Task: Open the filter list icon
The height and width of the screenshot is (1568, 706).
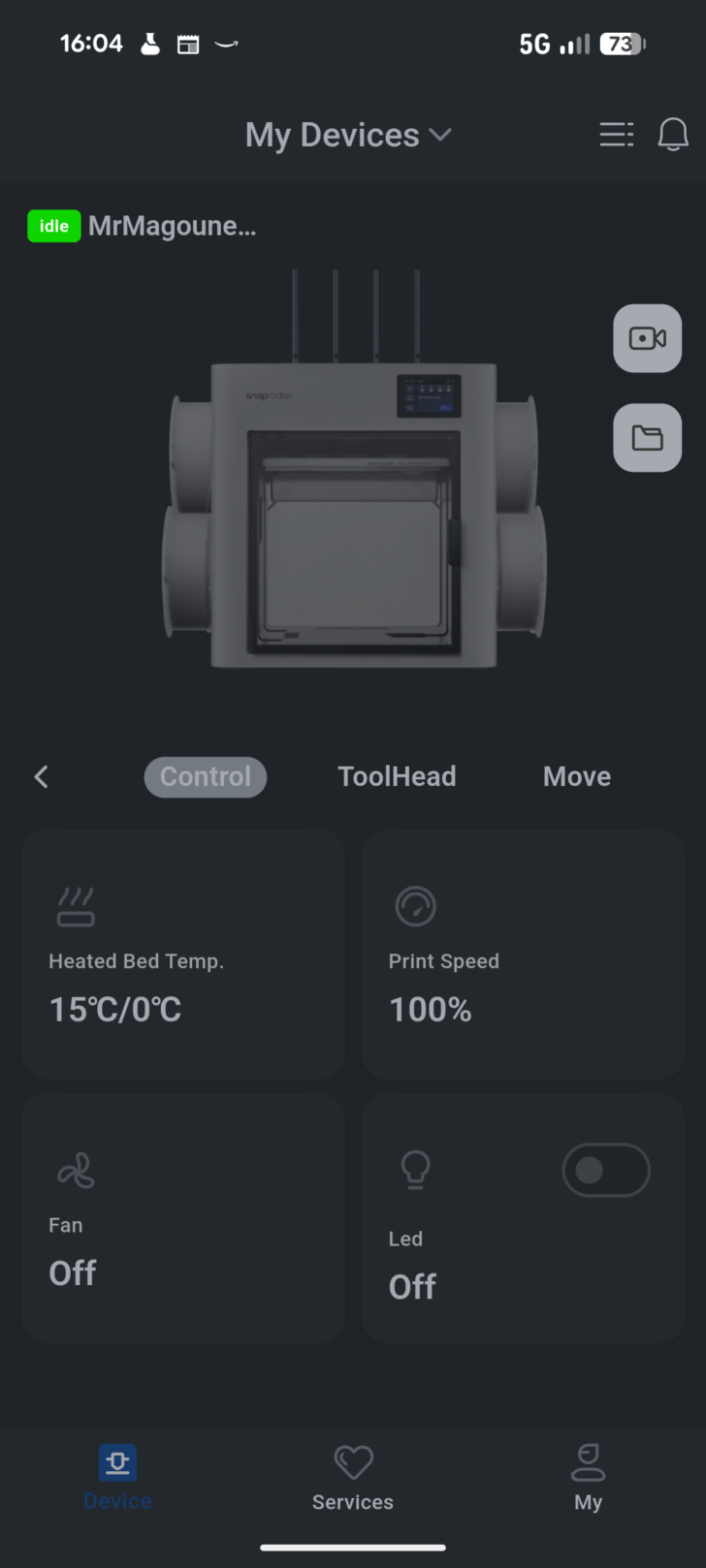Action: (616, 134)
